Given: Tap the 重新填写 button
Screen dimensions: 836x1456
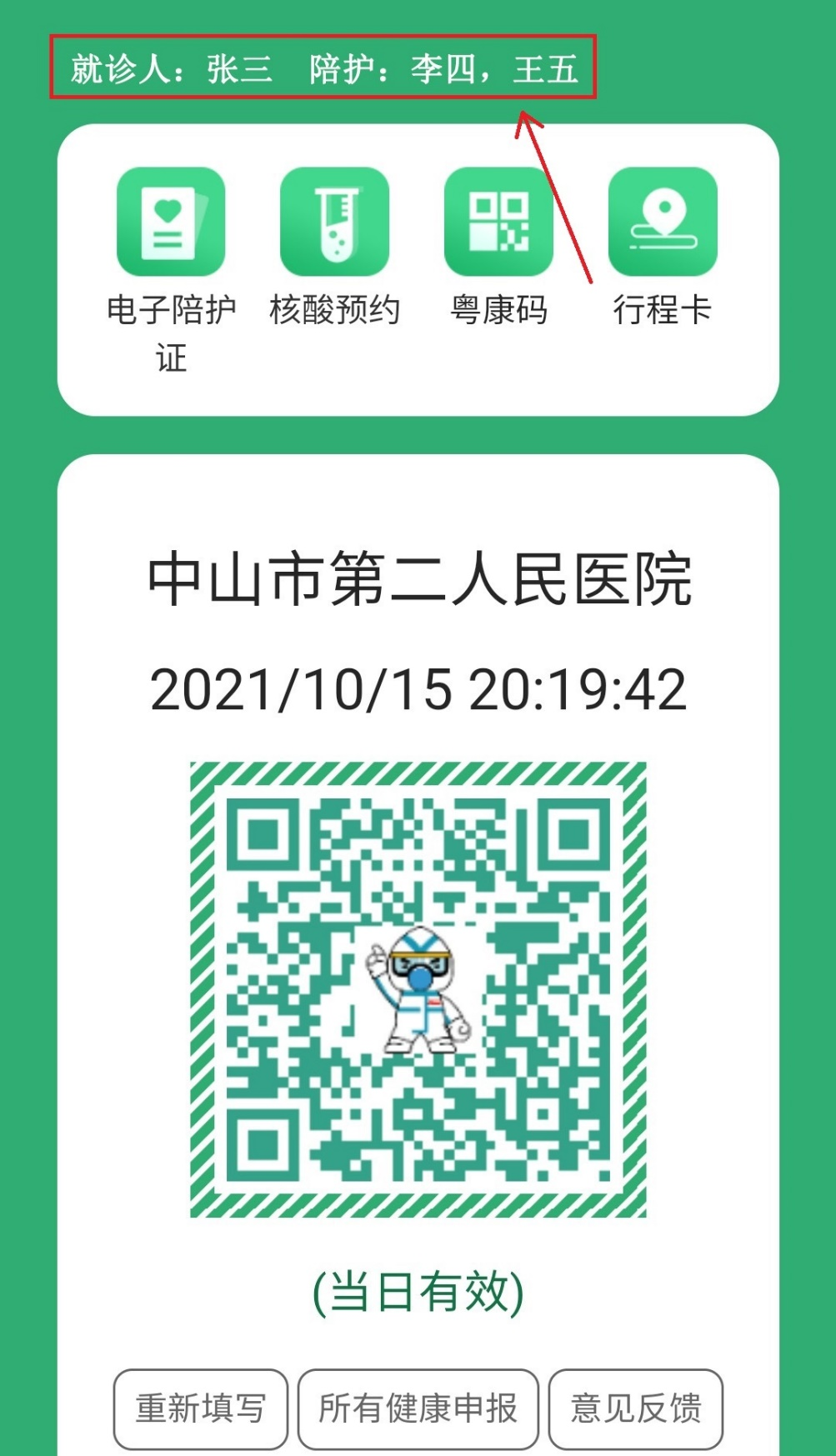Looking at the screenshot, I should (201, 1408).
